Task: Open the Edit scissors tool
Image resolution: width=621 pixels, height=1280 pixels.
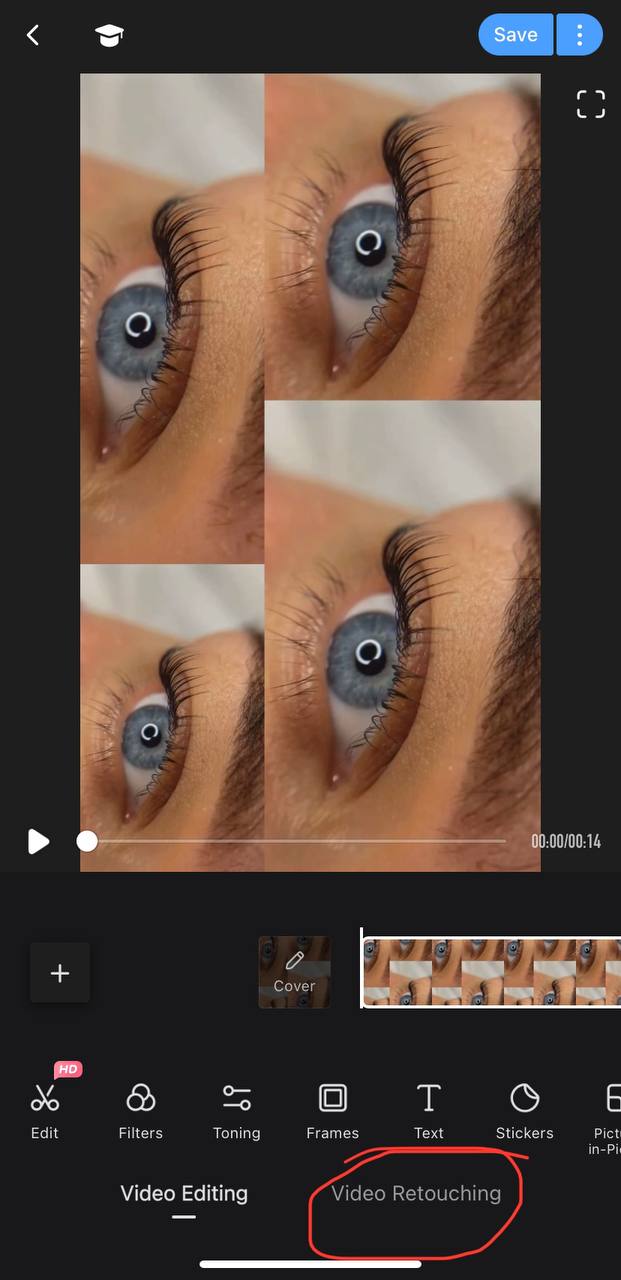Action: tap(45, 1110)
